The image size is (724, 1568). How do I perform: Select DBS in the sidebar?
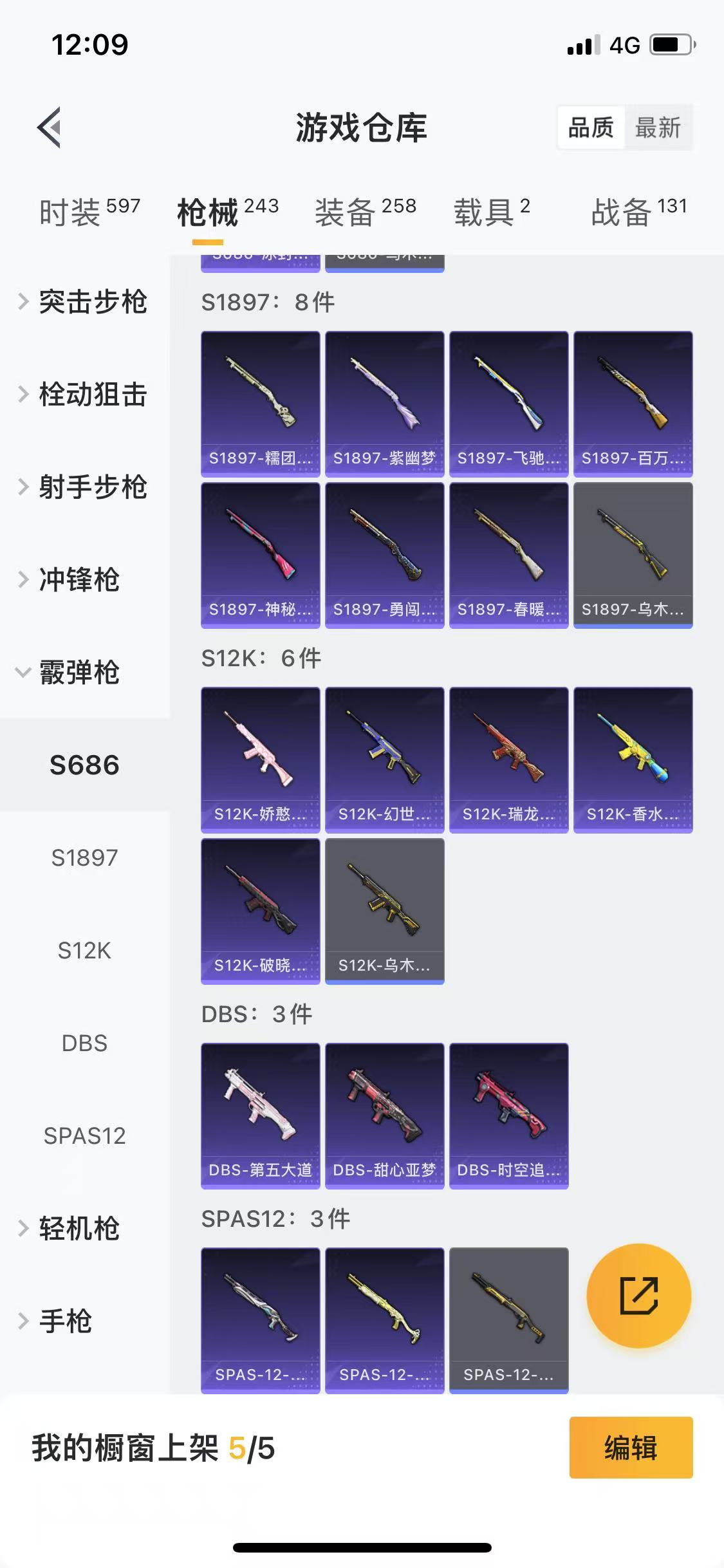tap(84, 1043)
